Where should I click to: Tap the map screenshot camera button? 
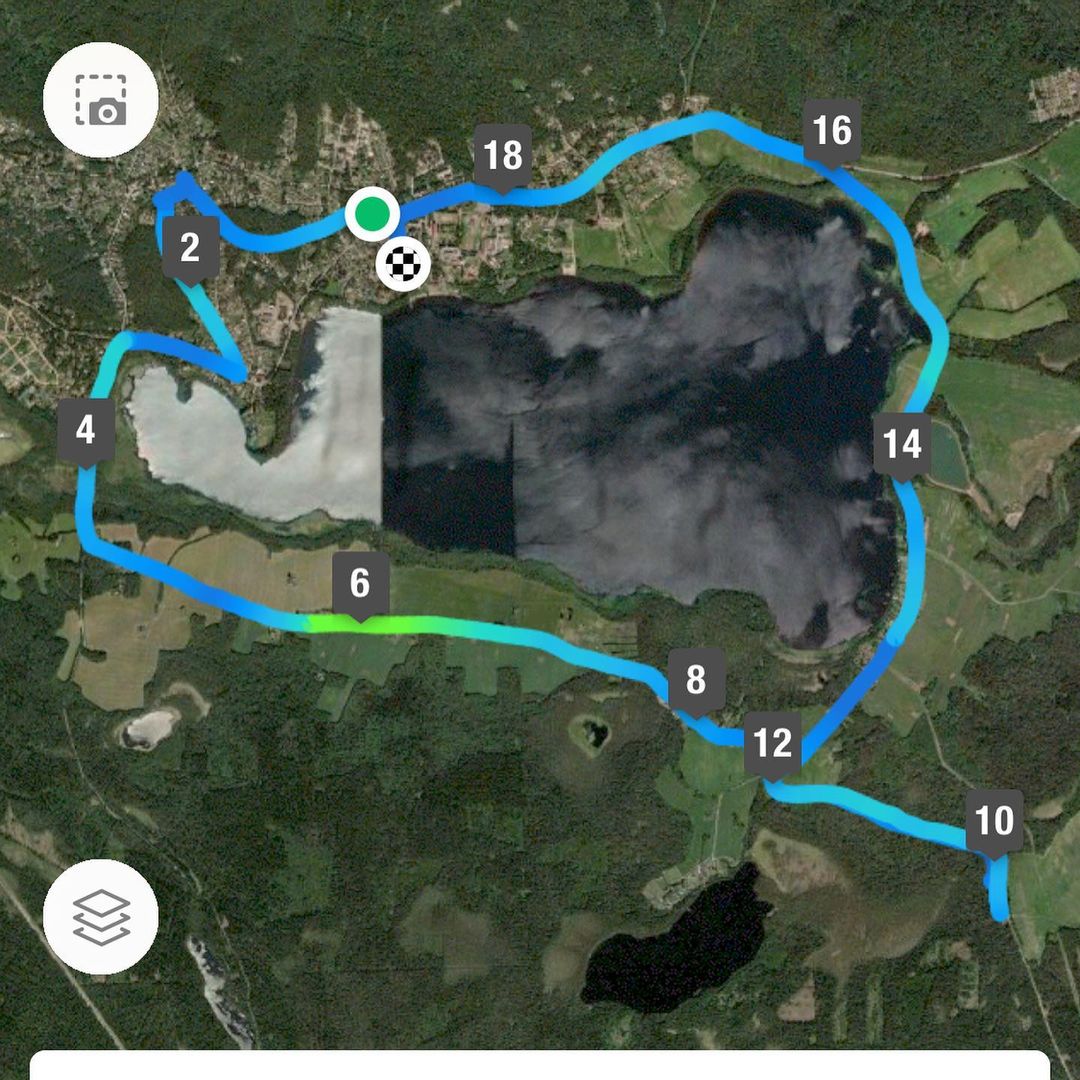pos(101,100)
